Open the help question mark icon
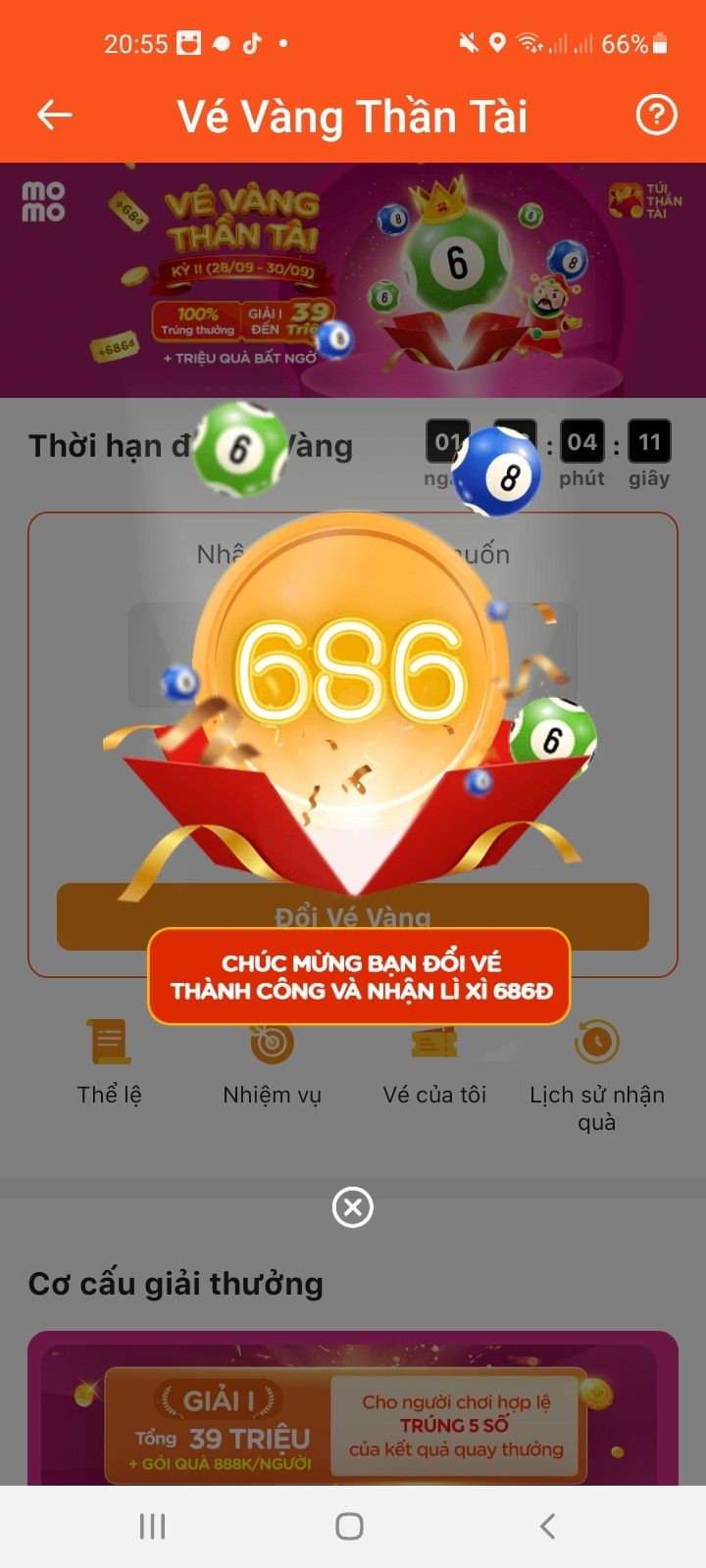Viewport: 706px width, 1568px height. click(x=656, y=116)
